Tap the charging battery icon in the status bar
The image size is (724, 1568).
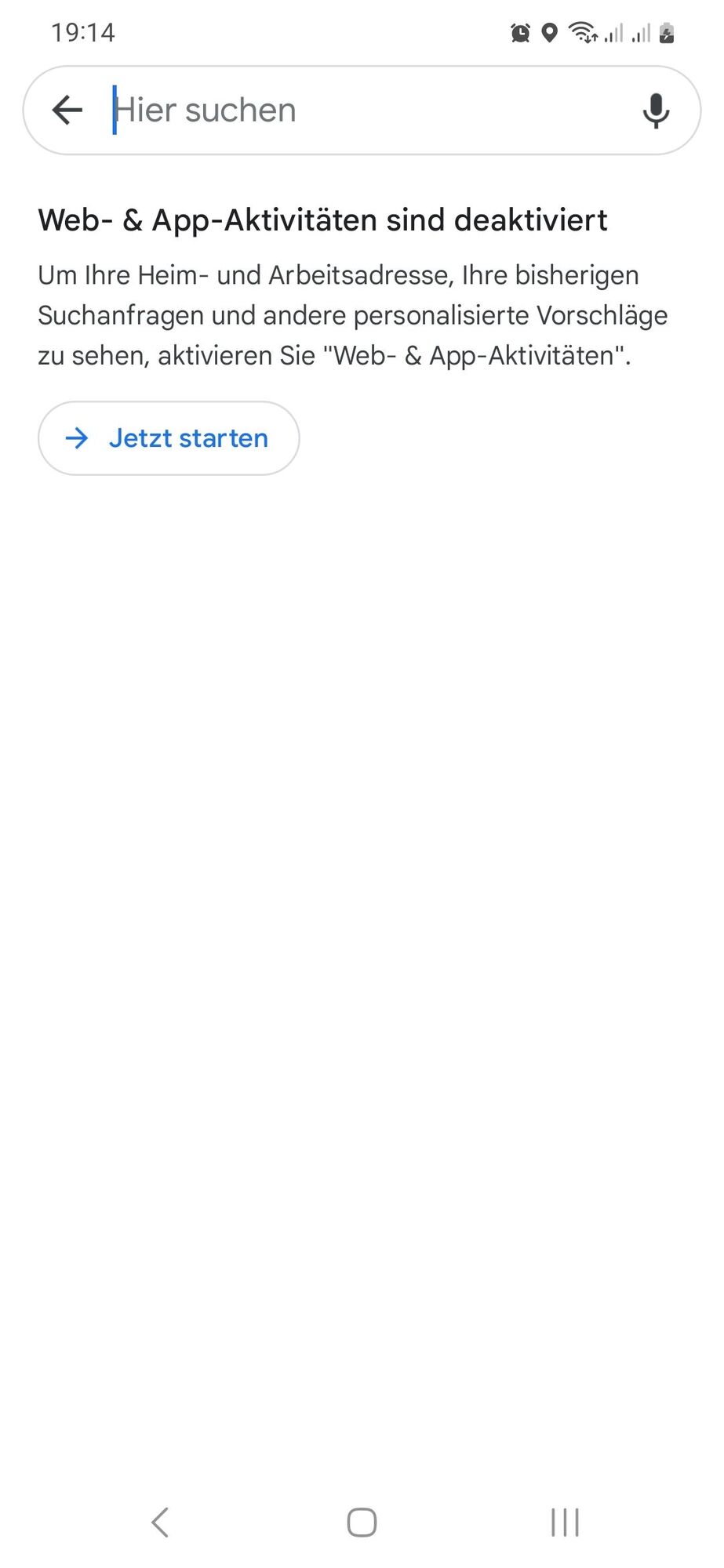pos(668,33)
